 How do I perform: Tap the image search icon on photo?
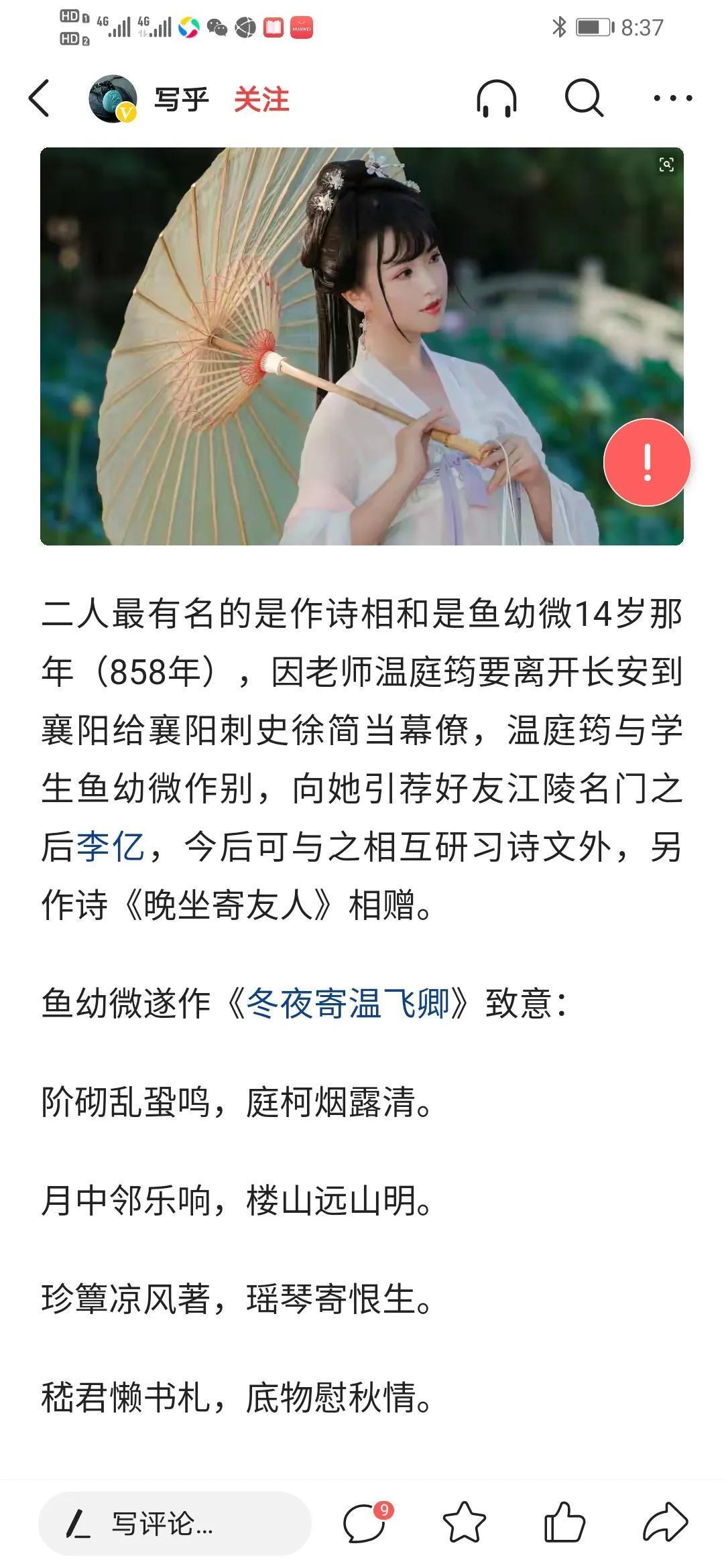tap(666, 165)
